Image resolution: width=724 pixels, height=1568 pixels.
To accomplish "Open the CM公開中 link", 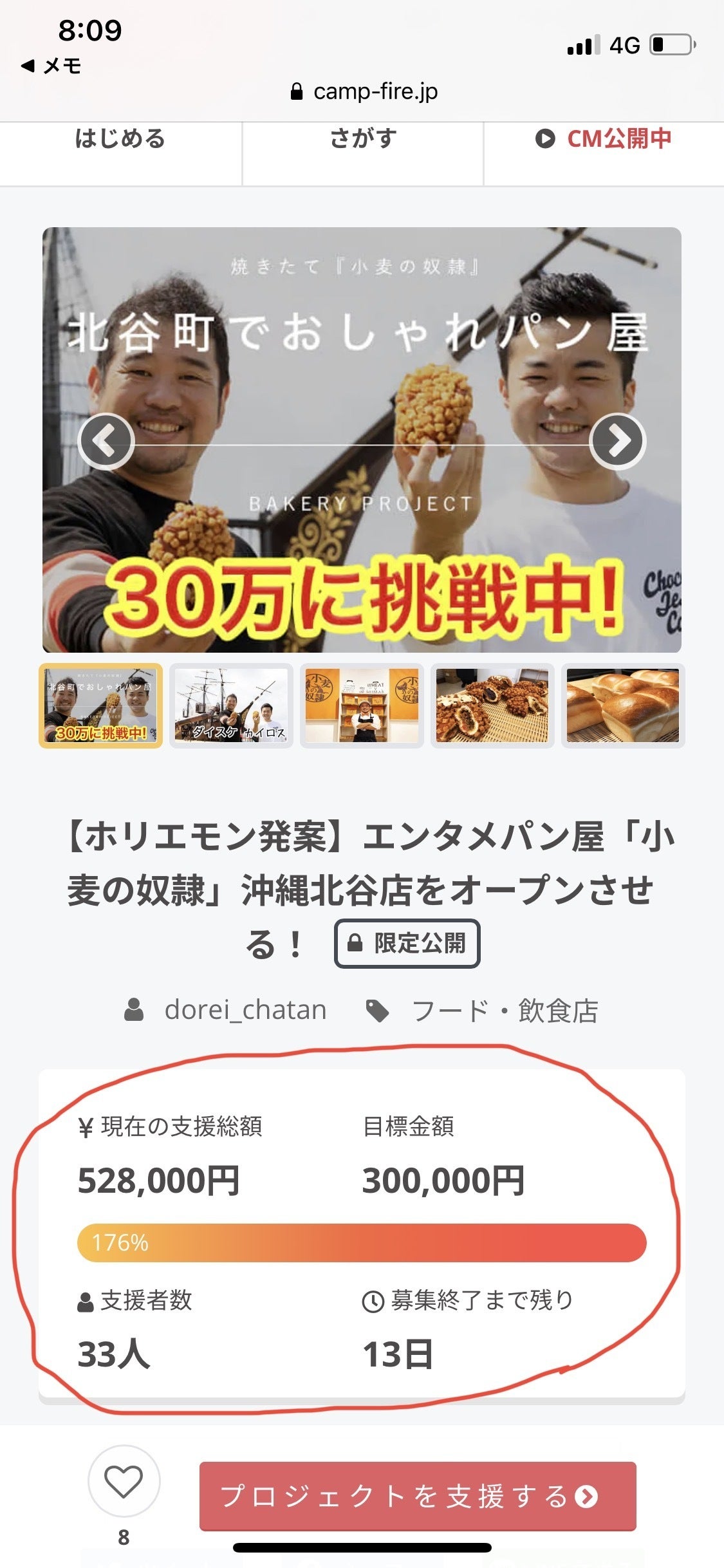I will [603, 139].
